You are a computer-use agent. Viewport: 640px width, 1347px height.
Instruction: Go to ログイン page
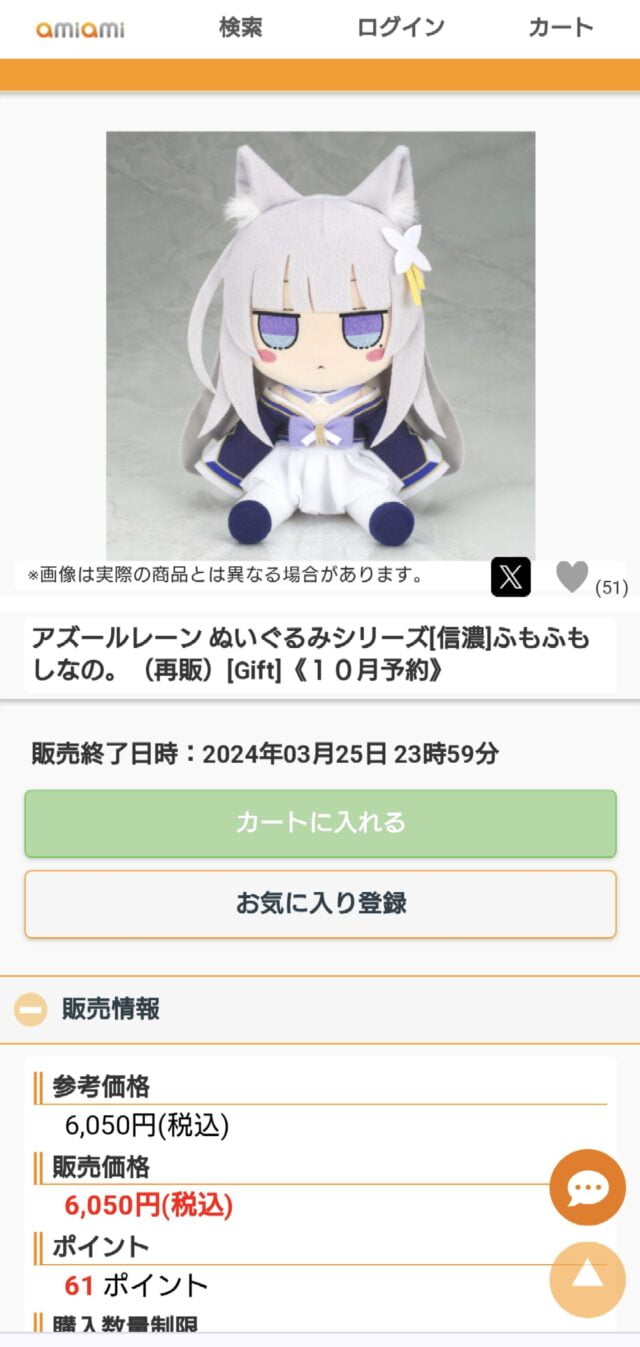tap(400, 28)
